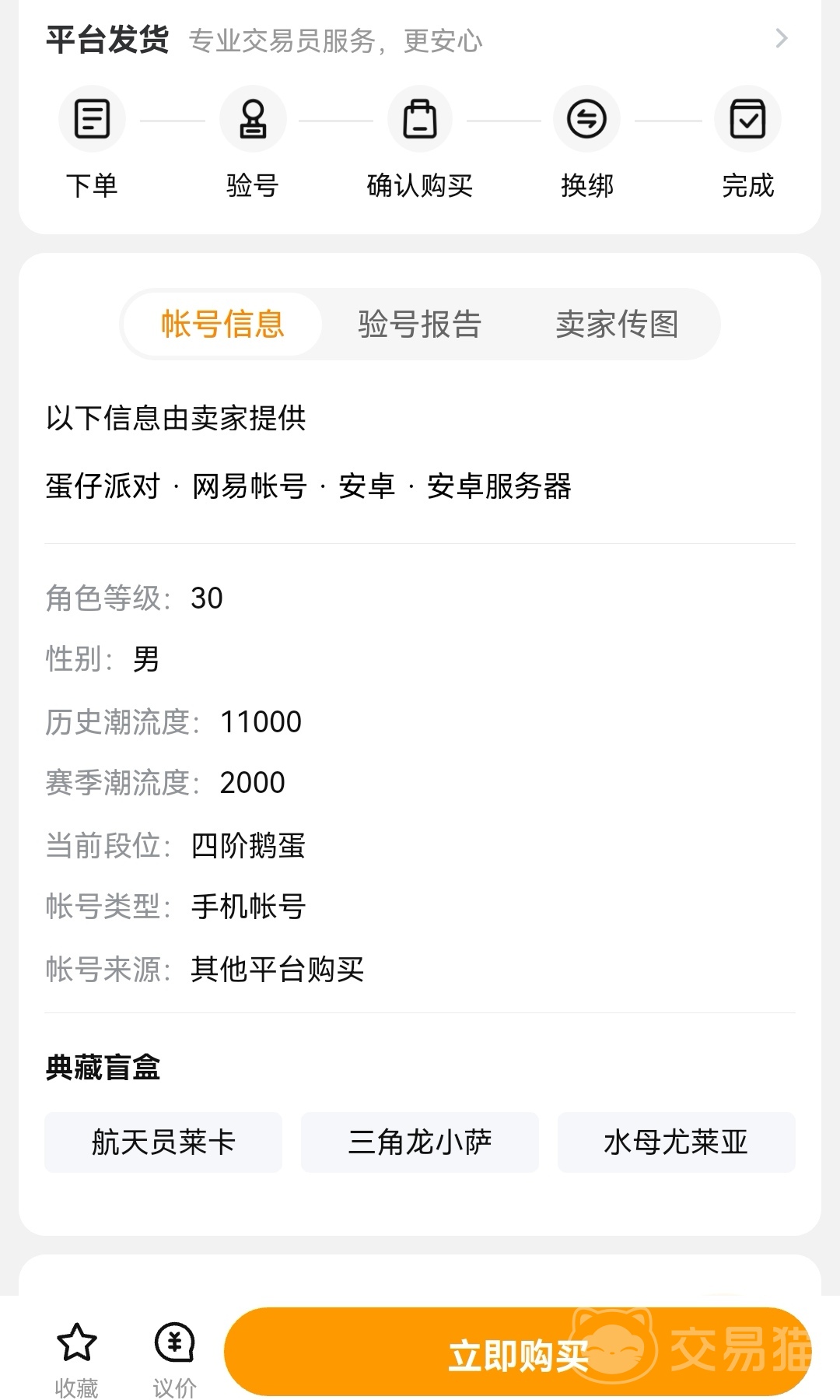The width and height of the screenshot is (840, 1400).
Task: Switch to the 卖家传图 tab
Action: [617, 325]
